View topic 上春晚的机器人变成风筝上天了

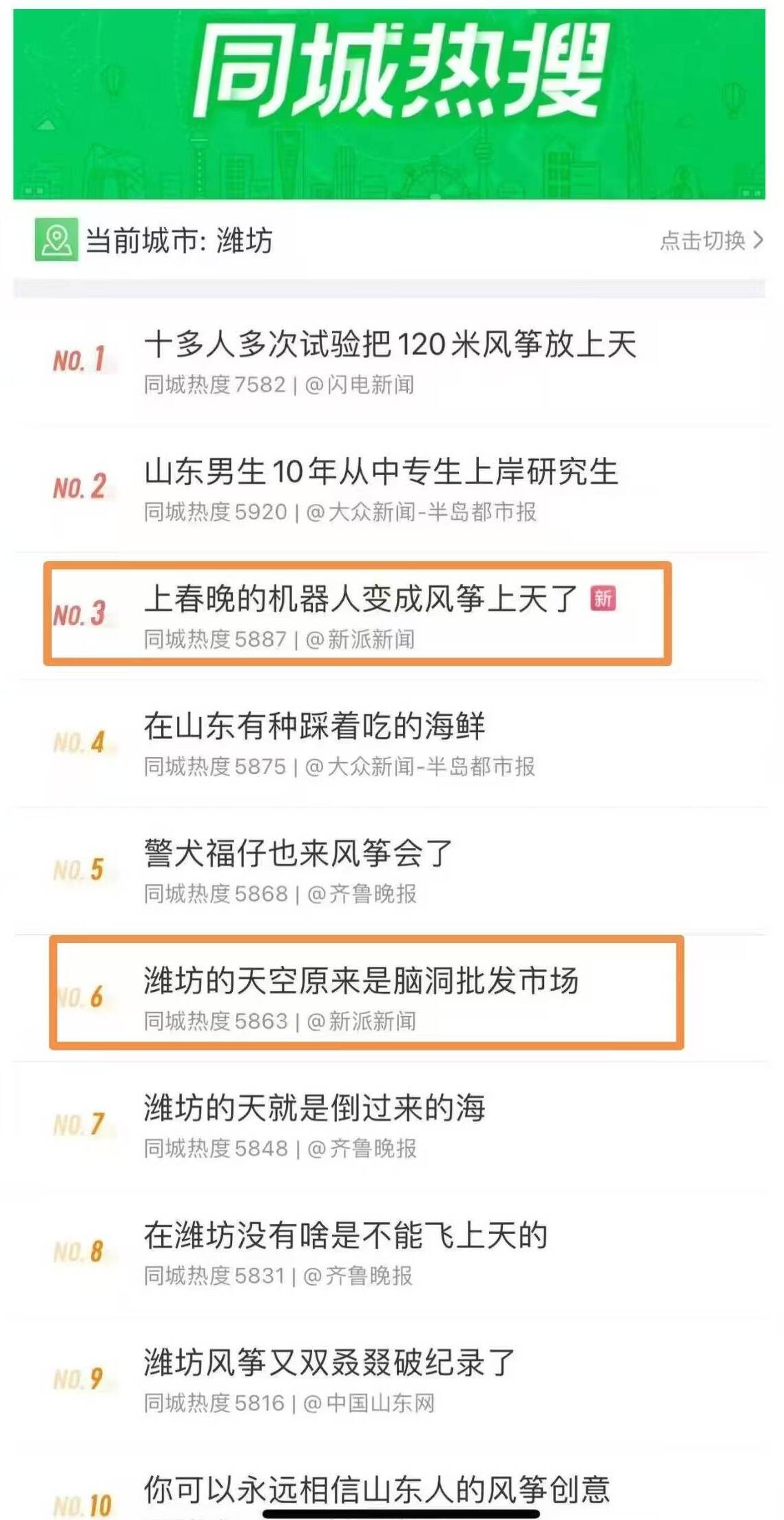click(x=360, y=598)
